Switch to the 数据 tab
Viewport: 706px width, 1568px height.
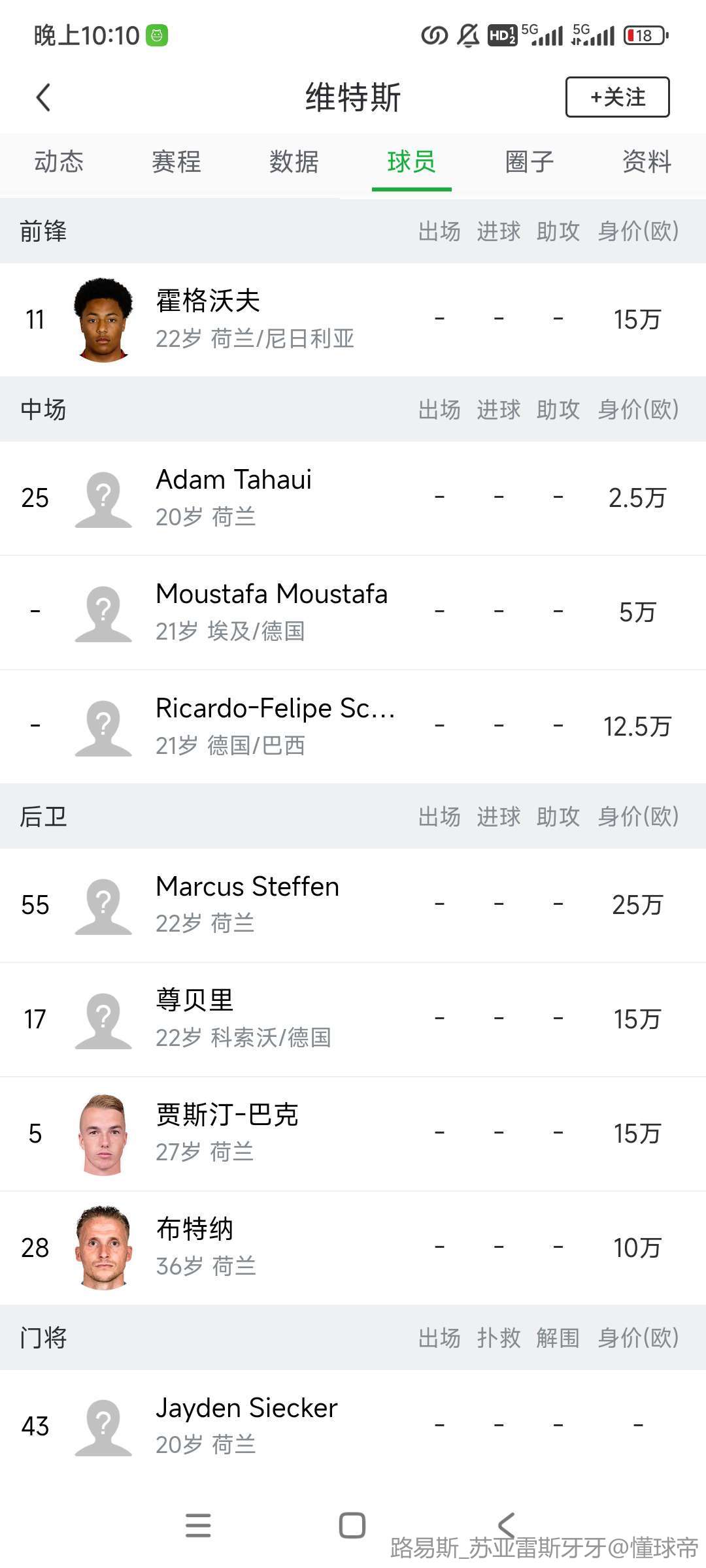pyautogui.click(x=294, y=161)
